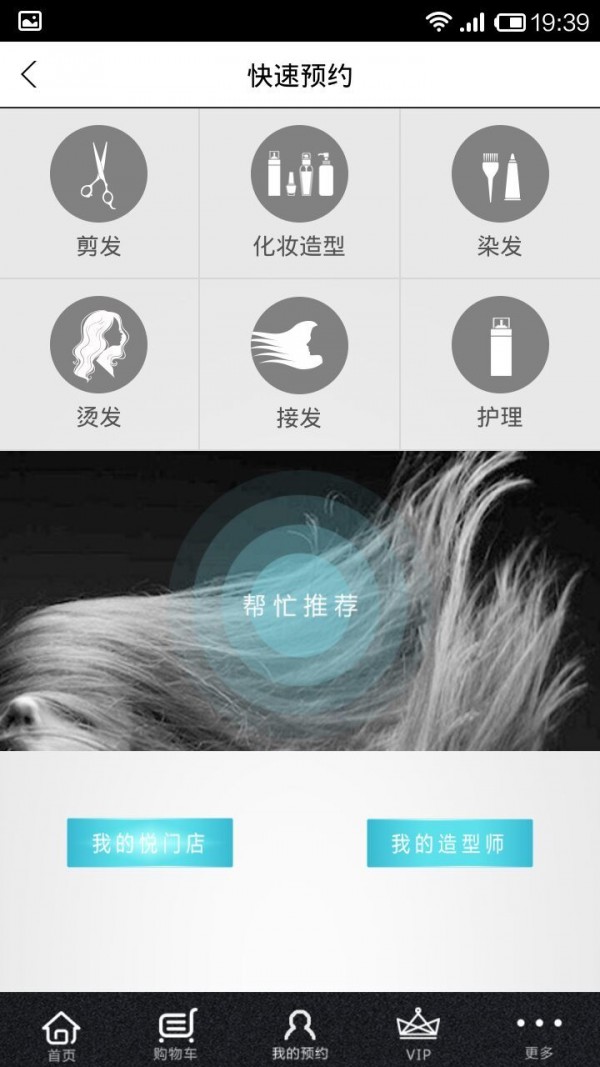Go to 我的预约 appointments tab
600x1067 pixels.
[x=299, y=1033]
